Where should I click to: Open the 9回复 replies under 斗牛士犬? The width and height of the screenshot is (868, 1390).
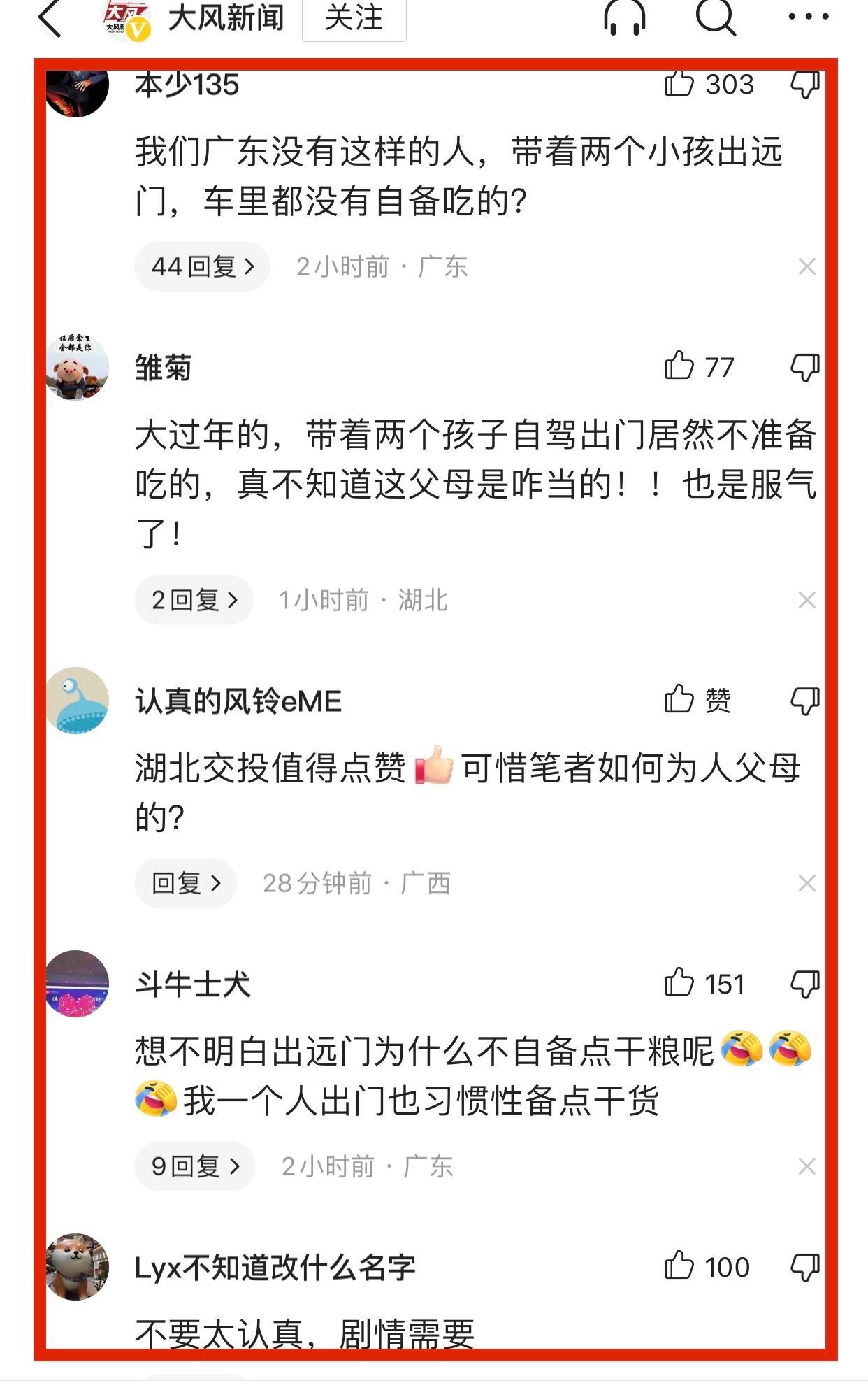coord(195,1166)
